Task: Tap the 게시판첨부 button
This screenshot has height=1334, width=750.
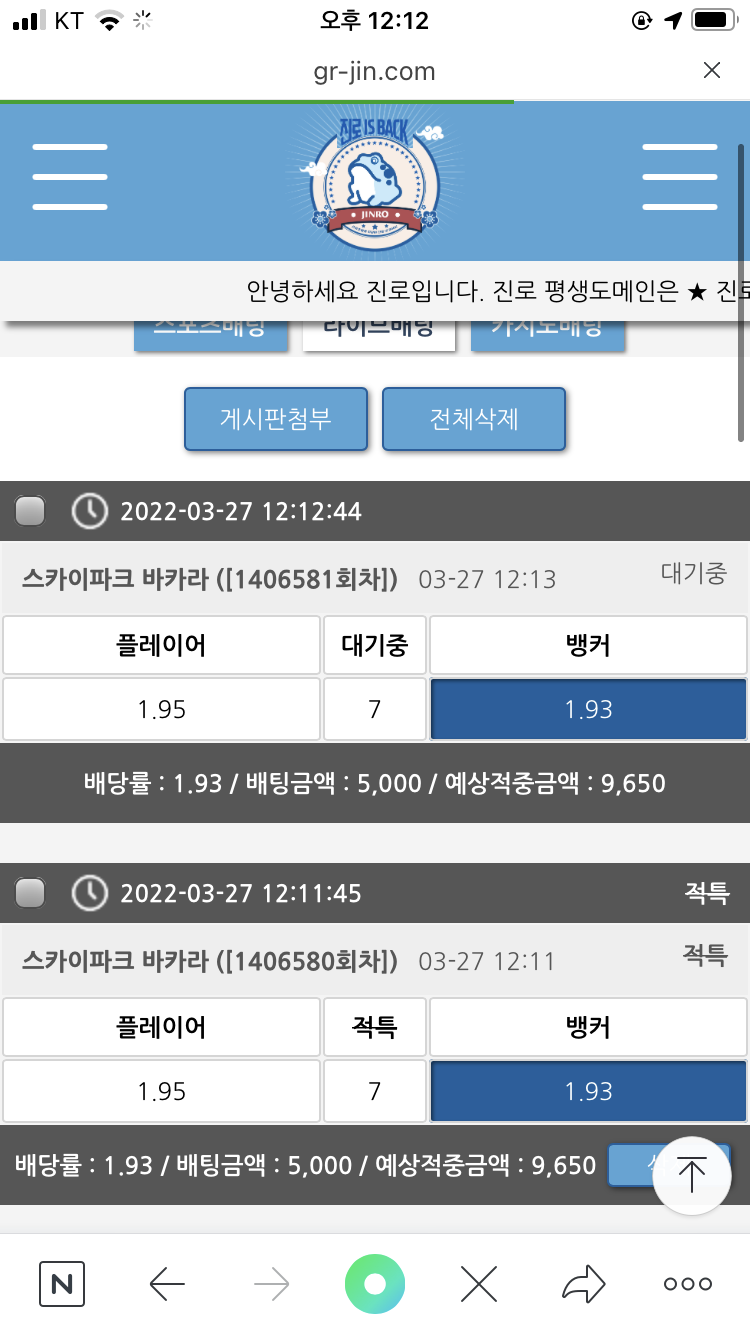Action: tap(275, 418)
